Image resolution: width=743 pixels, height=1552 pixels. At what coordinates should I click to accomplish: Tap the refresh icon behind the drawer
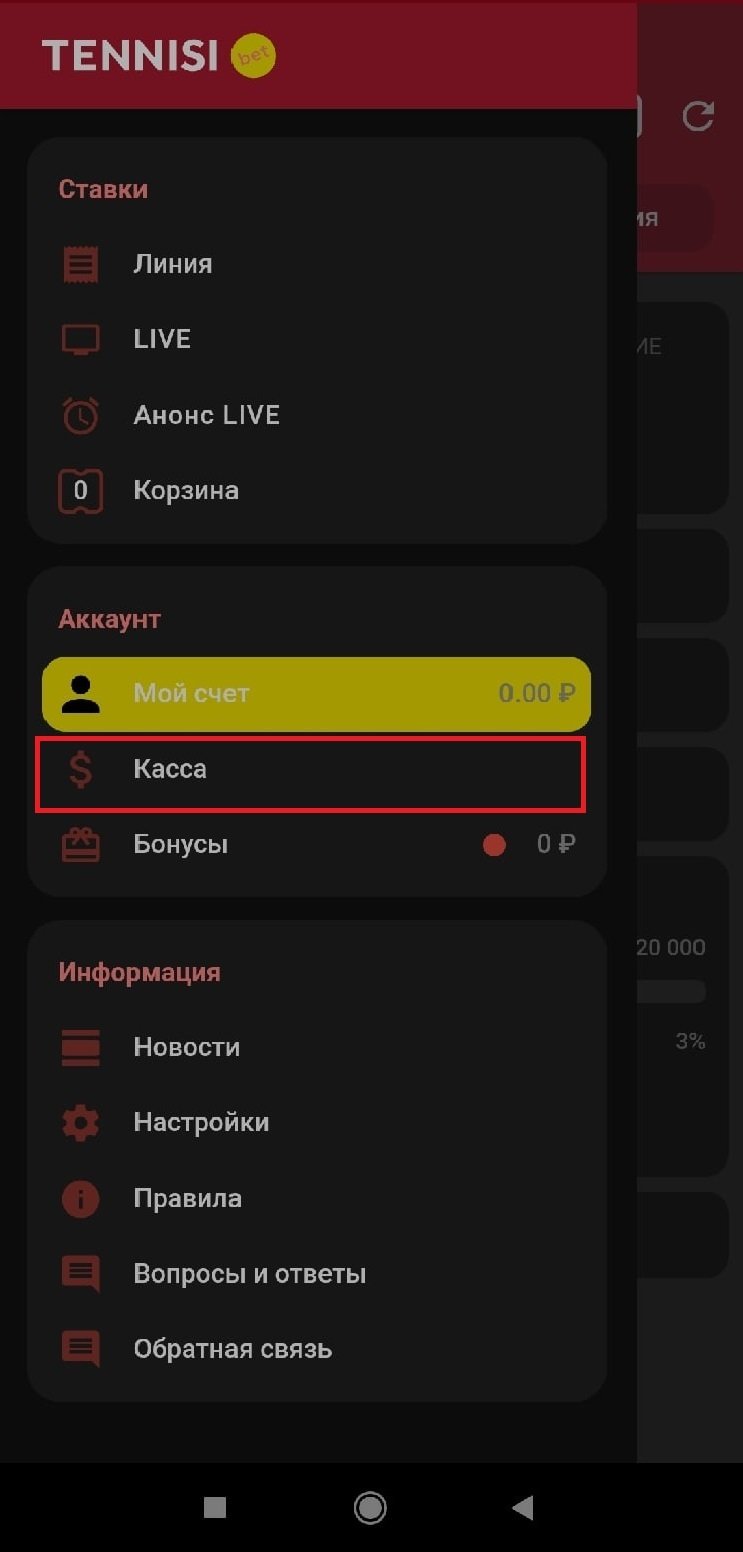click(698, 116)
